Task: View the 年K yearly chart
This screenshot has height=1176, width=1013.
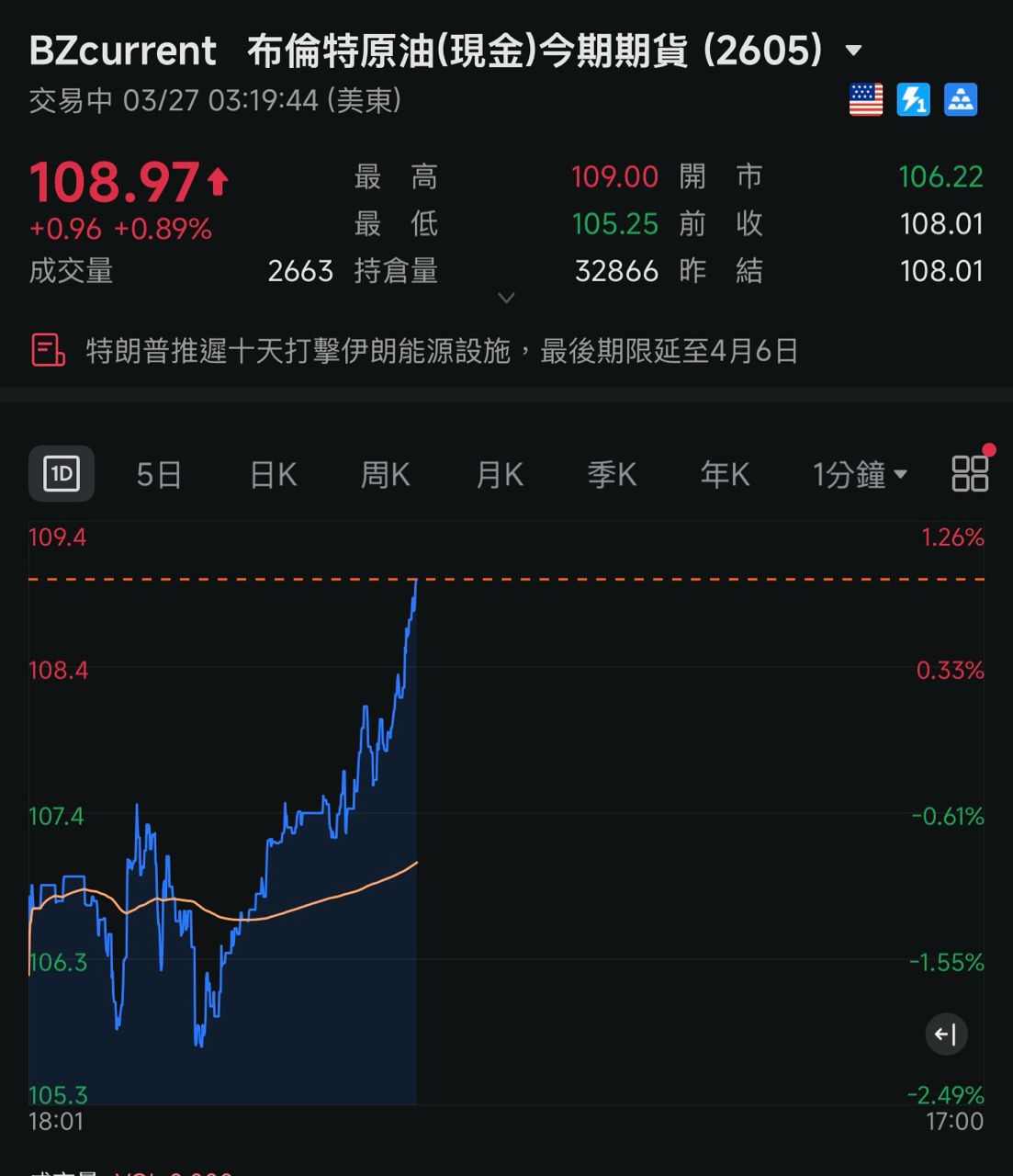Action: tap(725, 474)
